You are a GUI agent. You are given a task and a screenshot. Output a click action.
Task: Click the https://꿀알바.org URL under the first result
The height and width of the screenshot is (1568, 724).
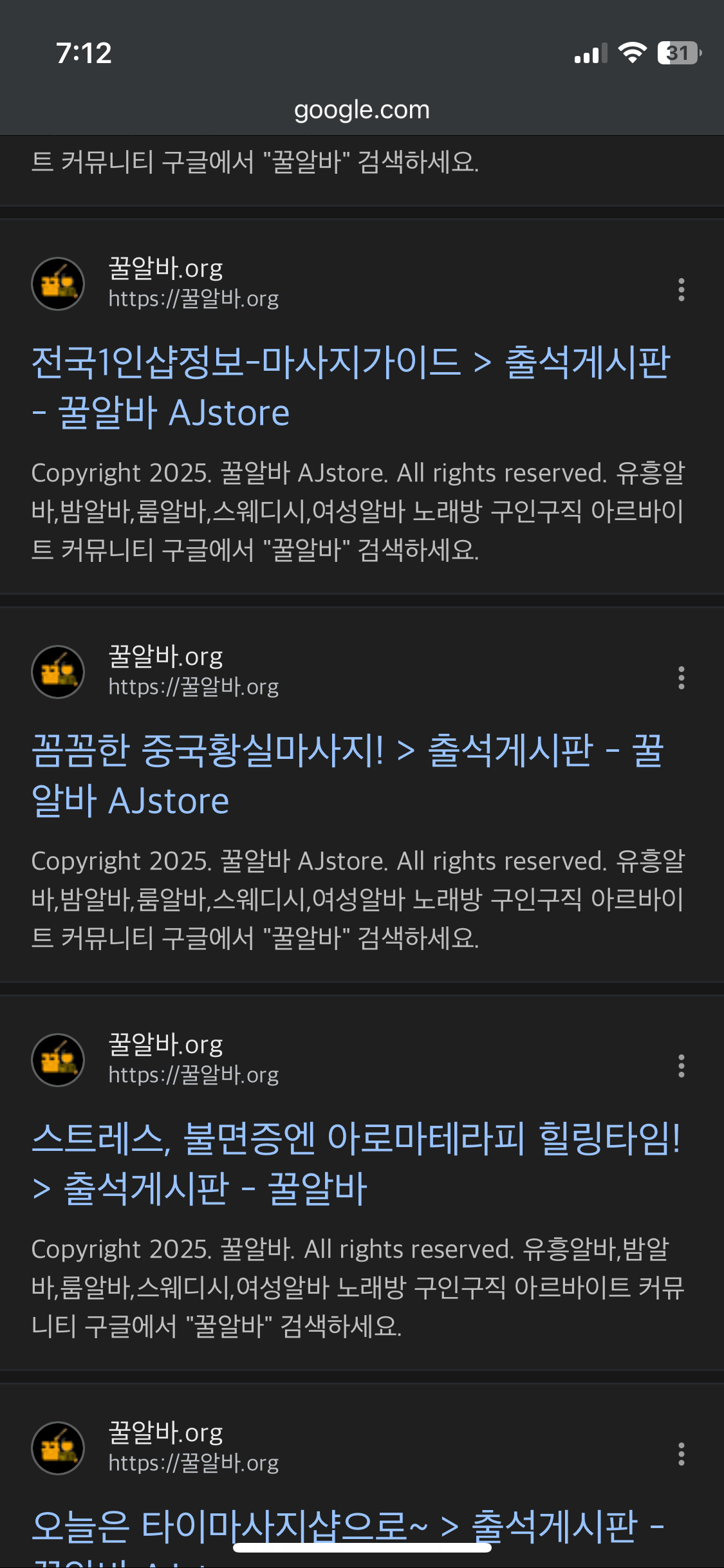point(192,299)
